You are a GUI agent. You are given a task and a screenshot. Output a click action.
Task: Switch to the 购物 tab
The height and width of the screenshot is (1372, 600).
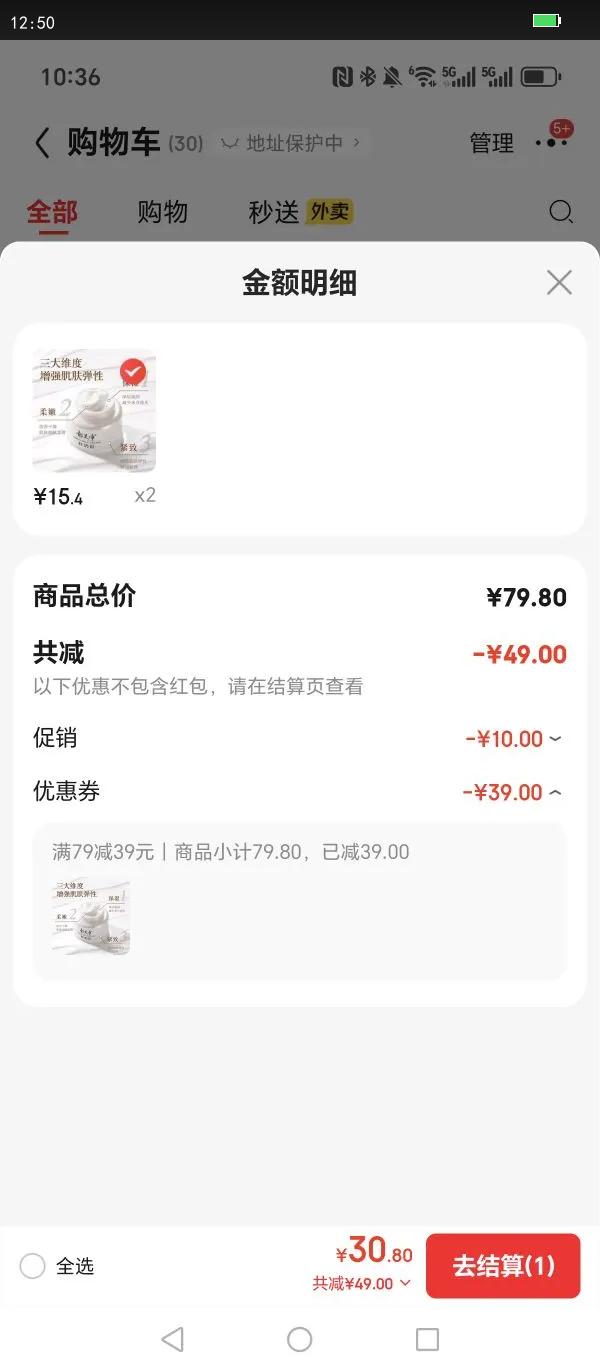pos(162,212)
